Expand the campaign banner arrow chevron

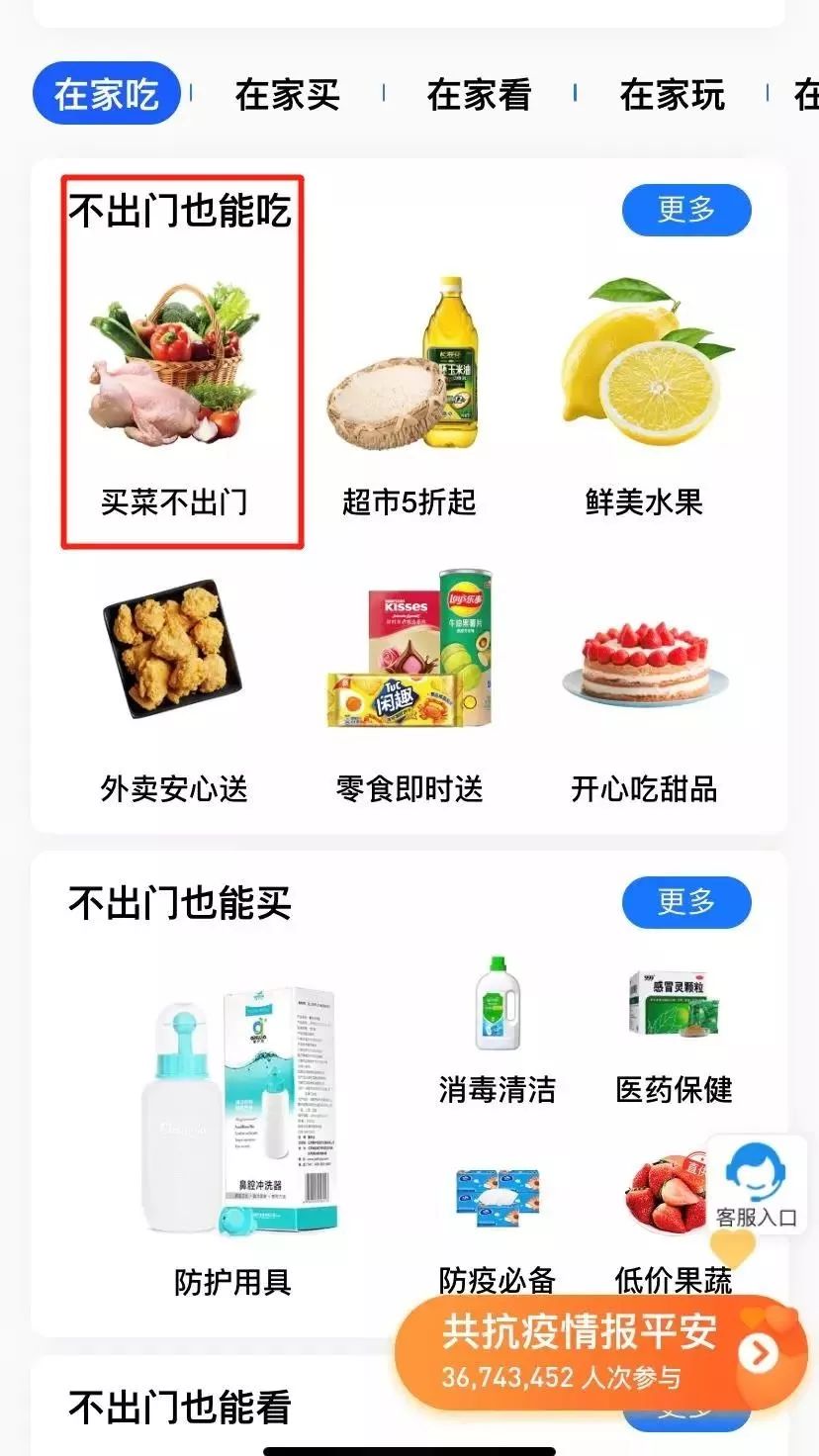tap(758, 1354)
